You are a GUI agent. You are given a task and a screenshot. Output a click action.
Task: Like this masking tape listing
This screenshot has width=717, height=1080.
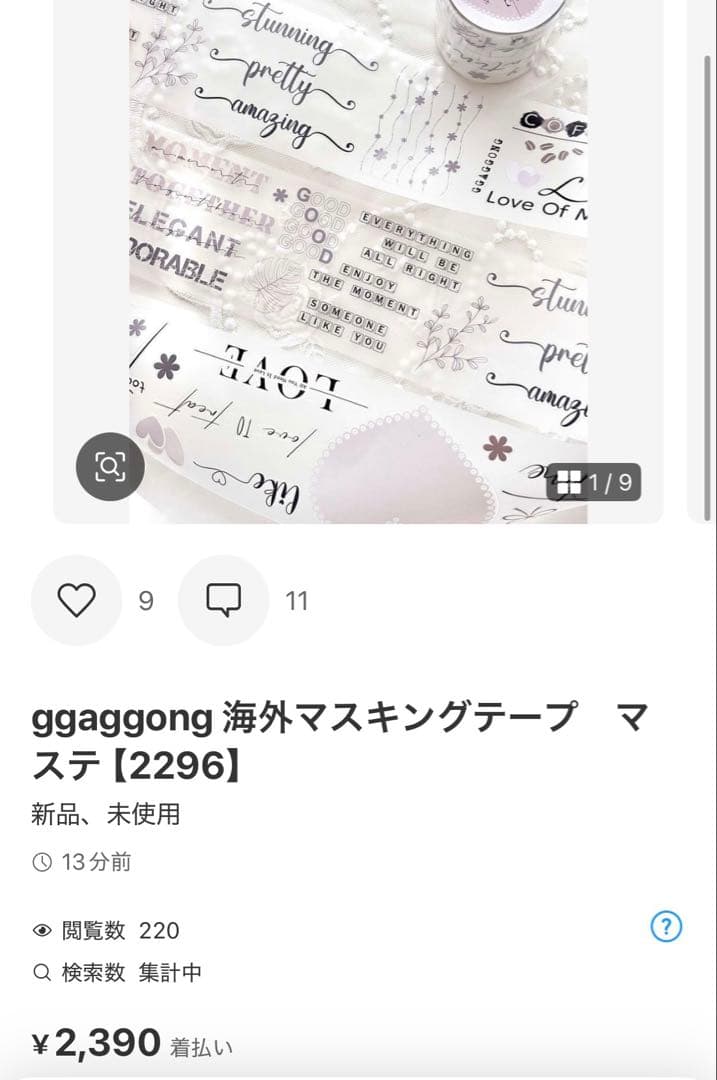coord(76,600)
